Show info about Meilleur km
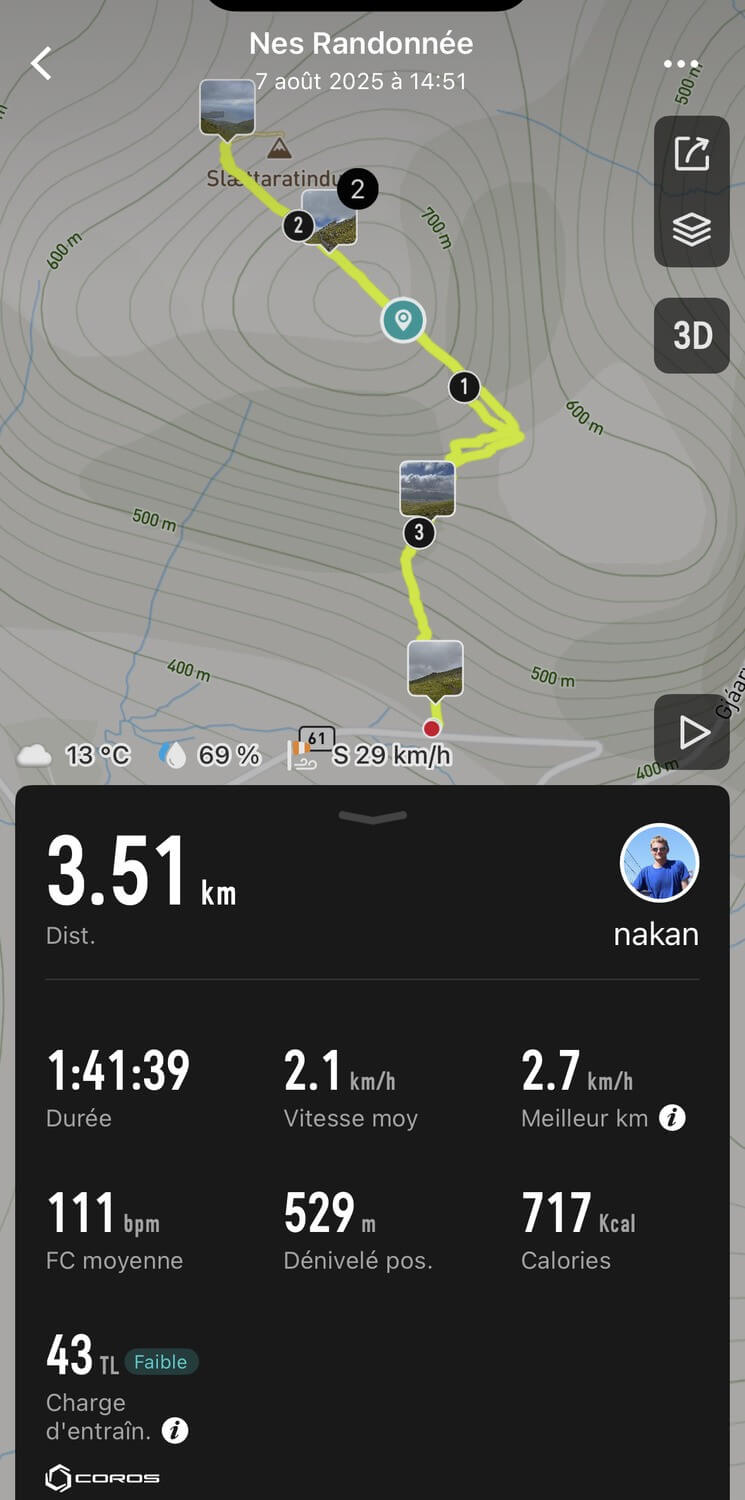 (x=673, y=1118)
